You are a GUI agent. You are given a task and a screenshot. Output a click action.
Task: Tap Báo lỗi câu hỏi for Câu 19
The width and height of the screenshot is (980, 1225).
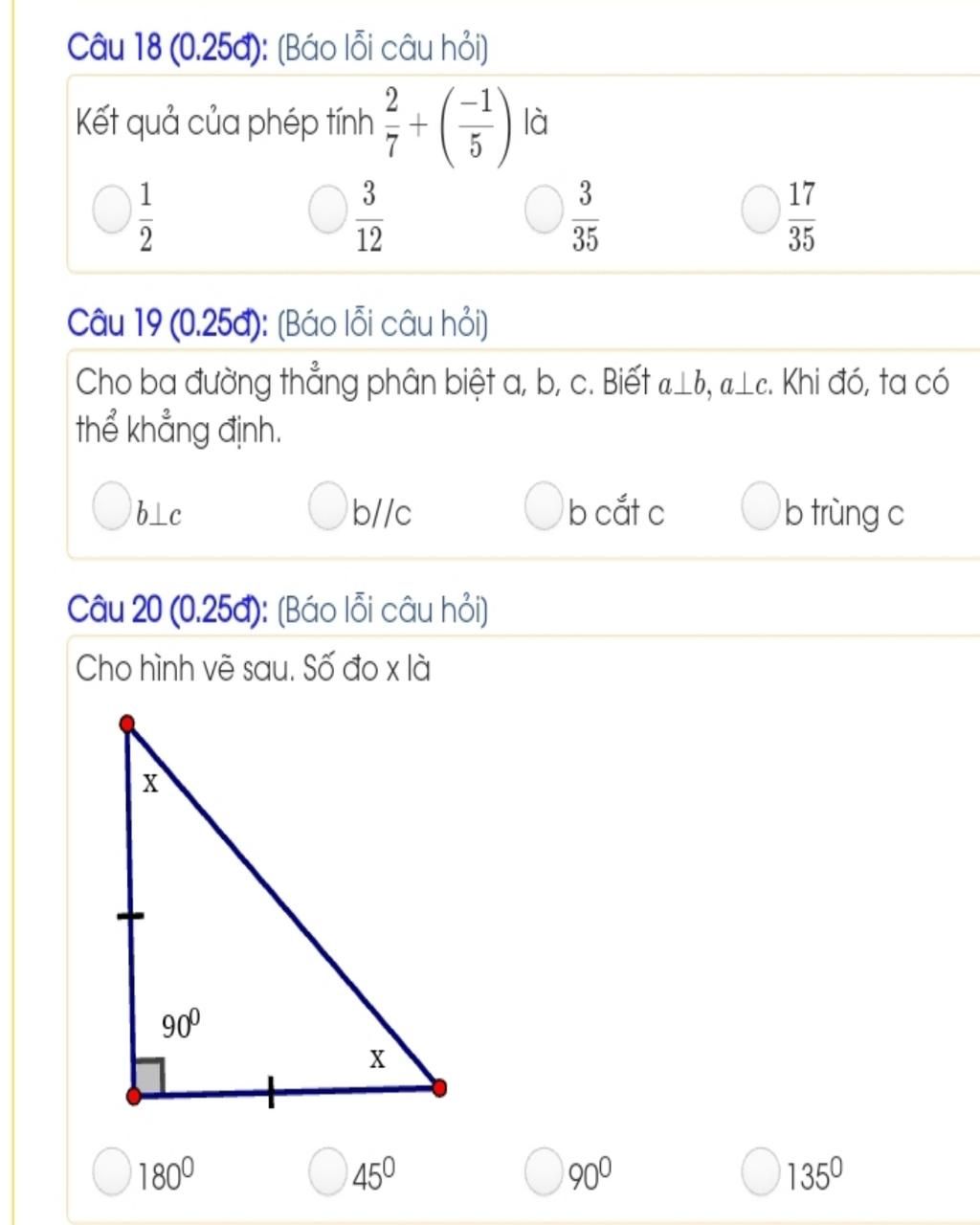[382, 324]
